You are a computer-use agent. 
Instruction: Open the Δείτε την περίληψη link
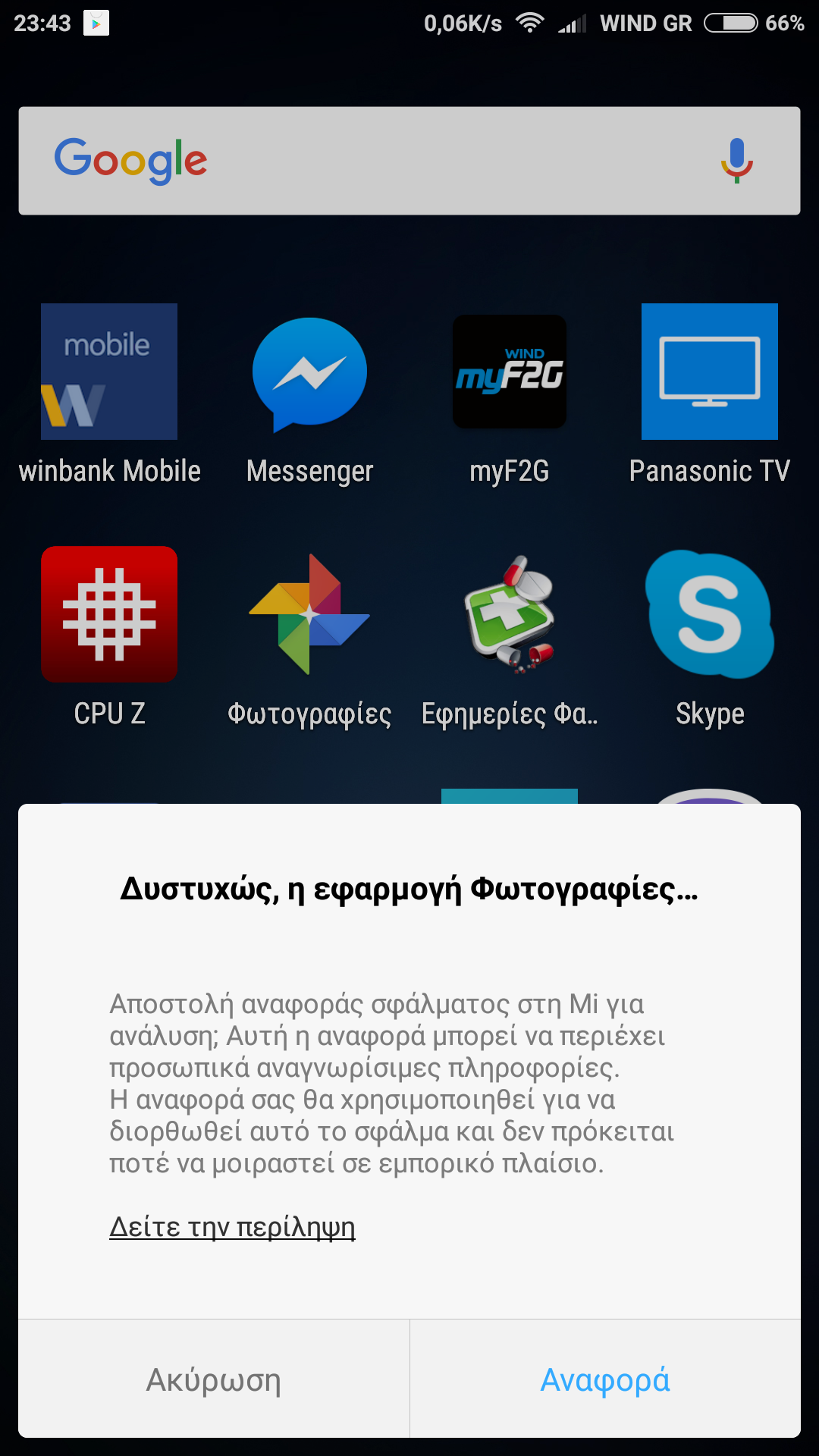[232, 1226]
